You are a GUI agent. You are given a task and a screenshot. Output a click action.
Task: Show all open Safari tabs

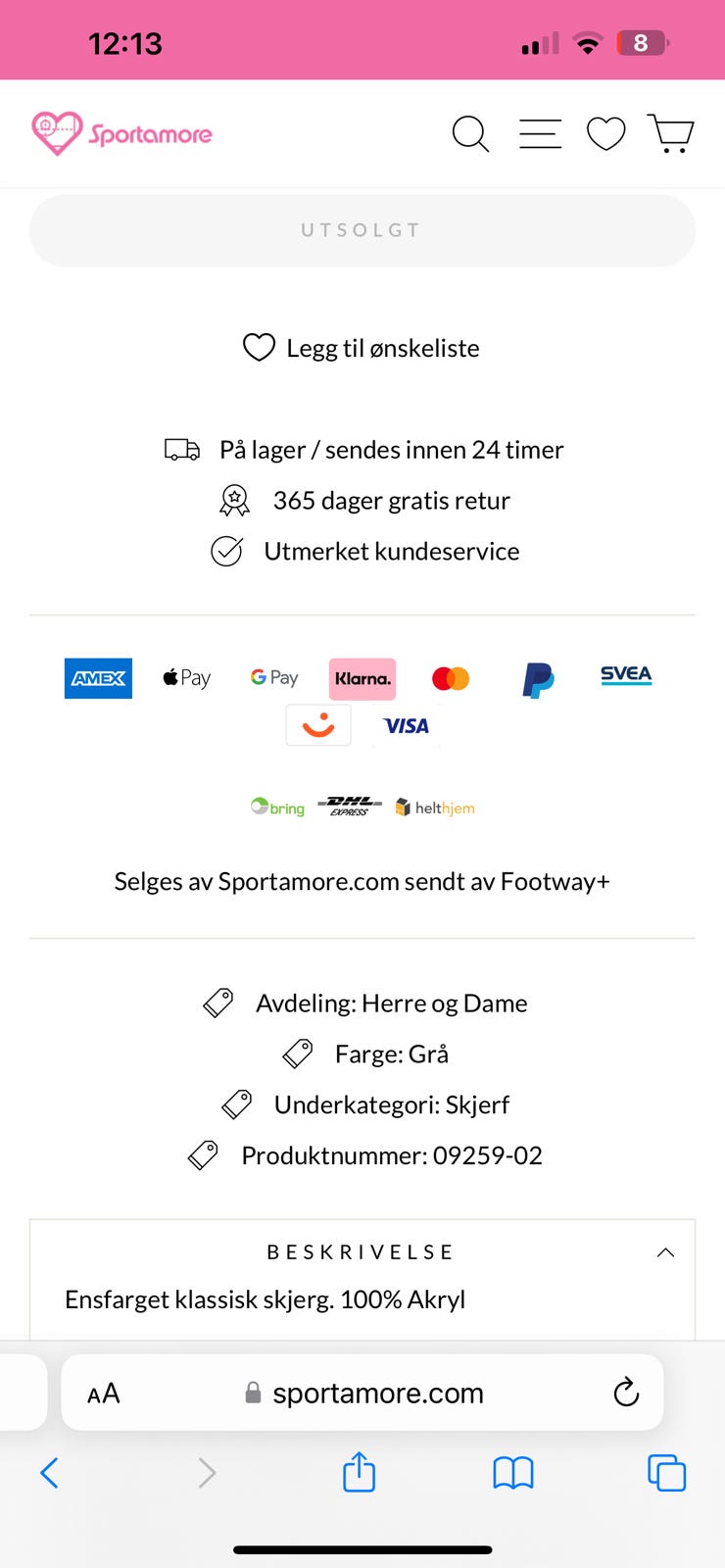666,1472
